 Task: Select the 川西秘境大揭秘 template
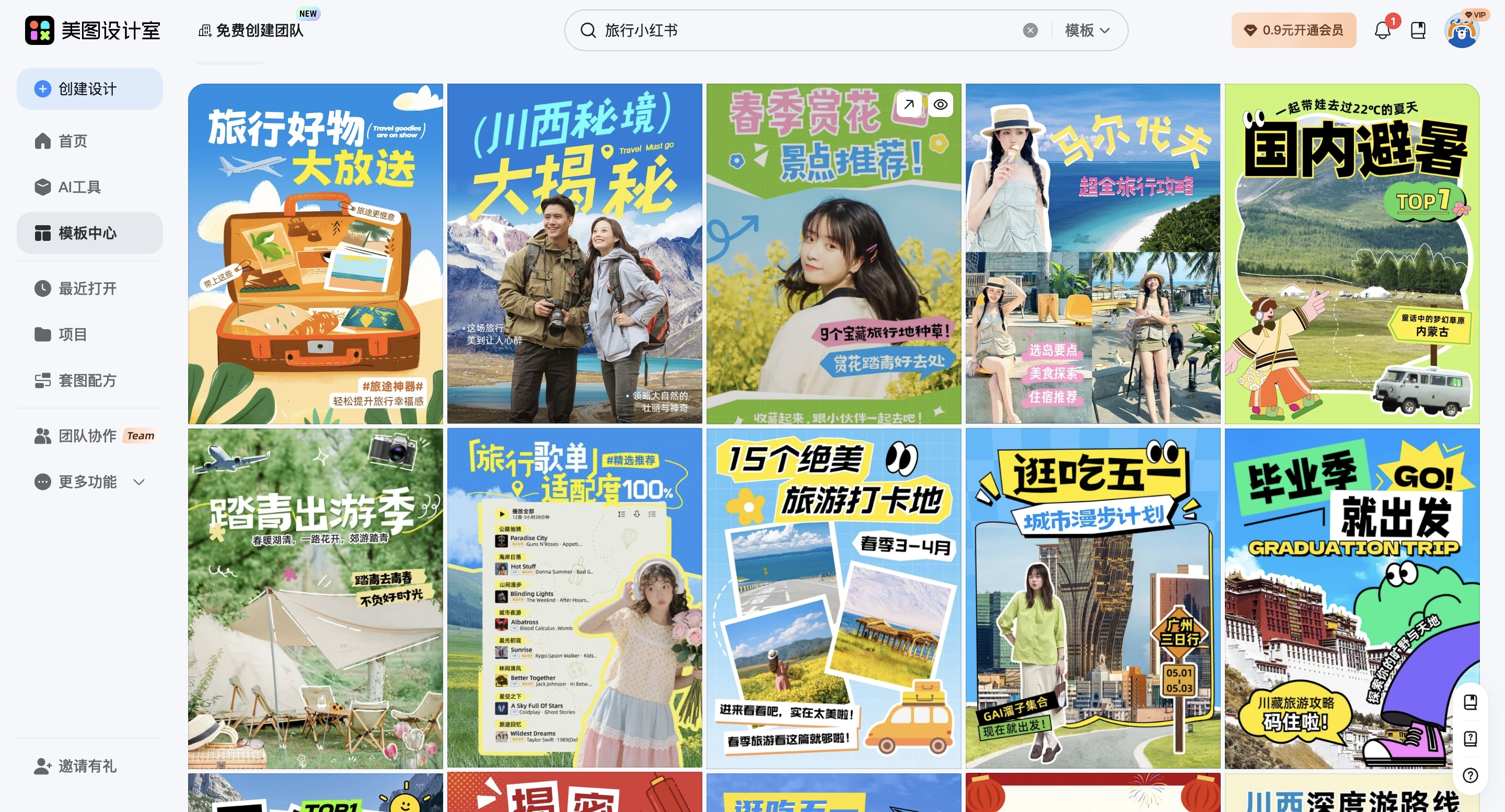point(574,253)
